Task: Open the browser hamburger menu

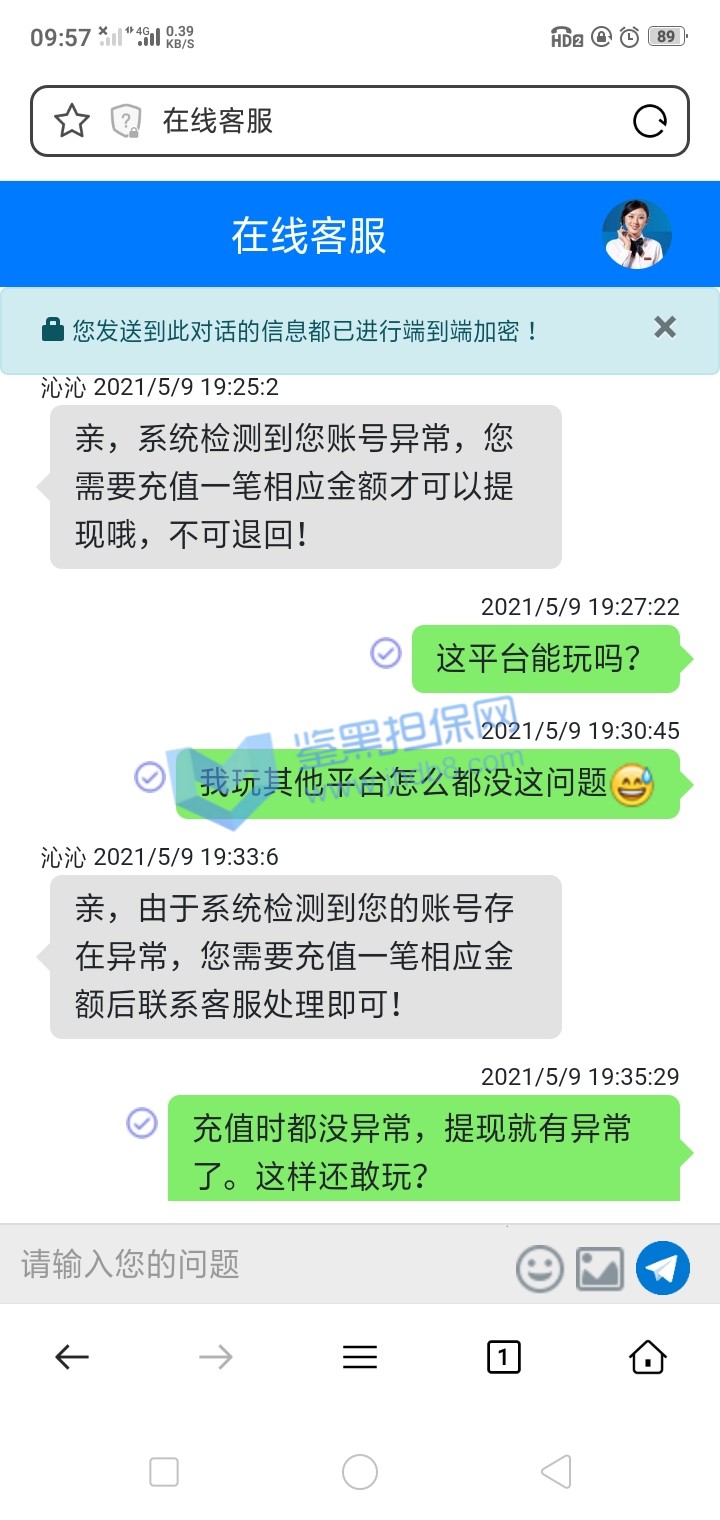Action: pos(360,1357)
